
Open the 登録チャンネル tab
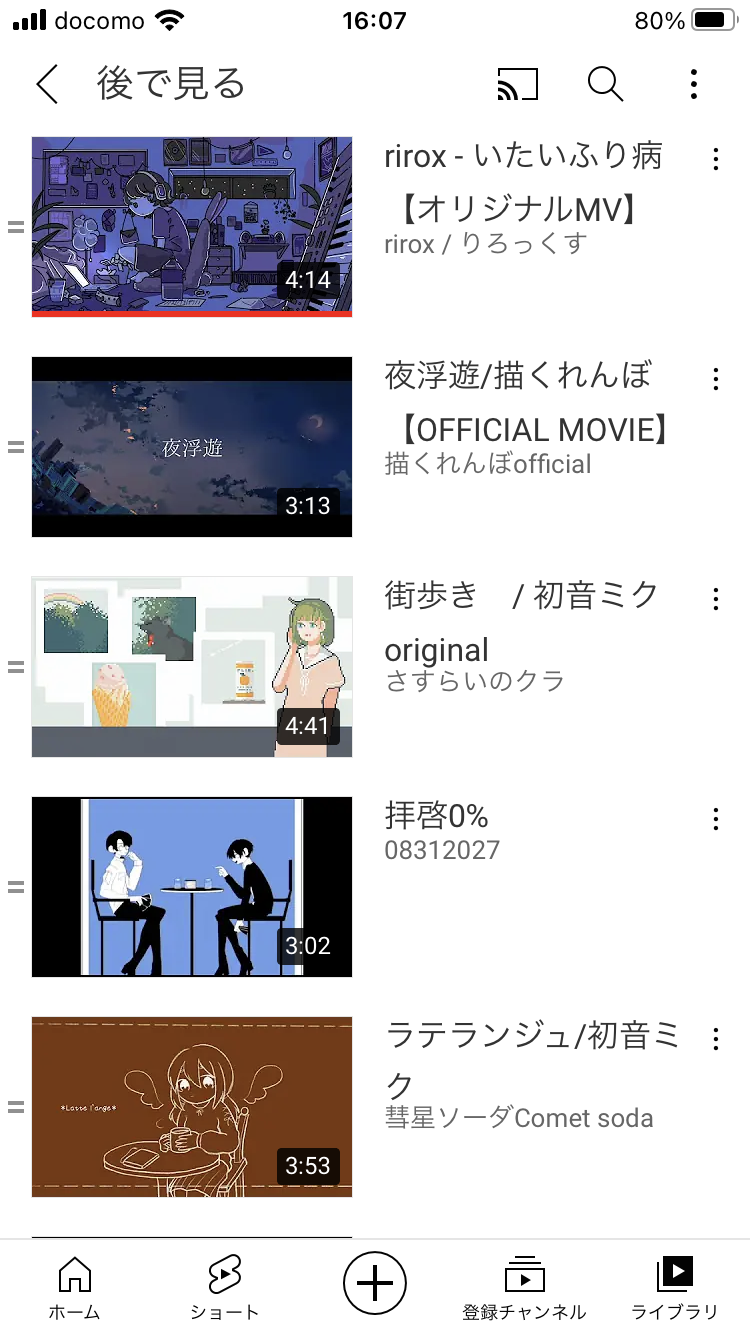524,1288
